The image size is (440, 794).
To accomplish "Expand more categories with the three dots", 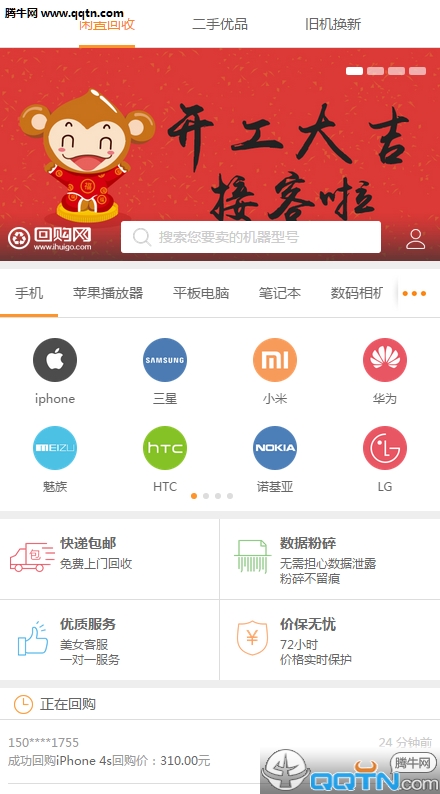I will coord(414,293).
